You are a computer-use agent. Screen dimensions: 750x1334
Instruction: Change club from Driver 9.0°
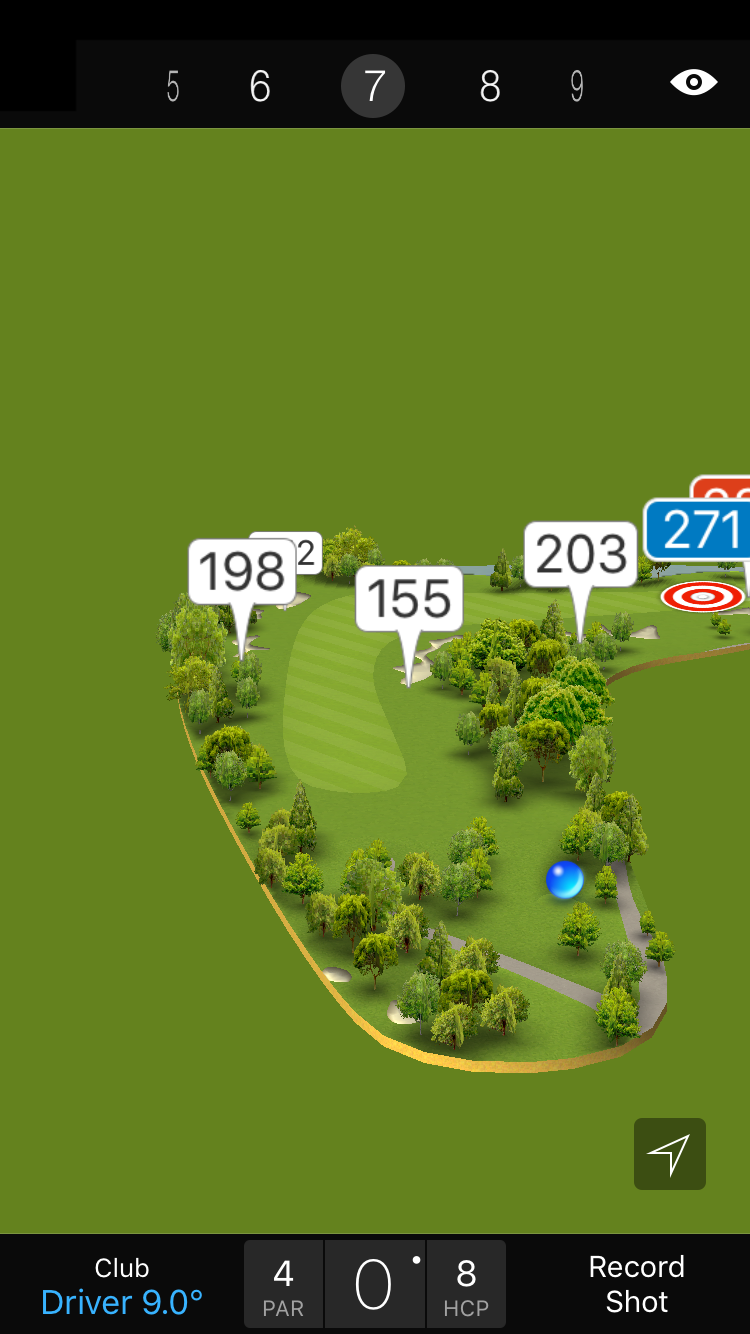click(x=122, y=1285)
